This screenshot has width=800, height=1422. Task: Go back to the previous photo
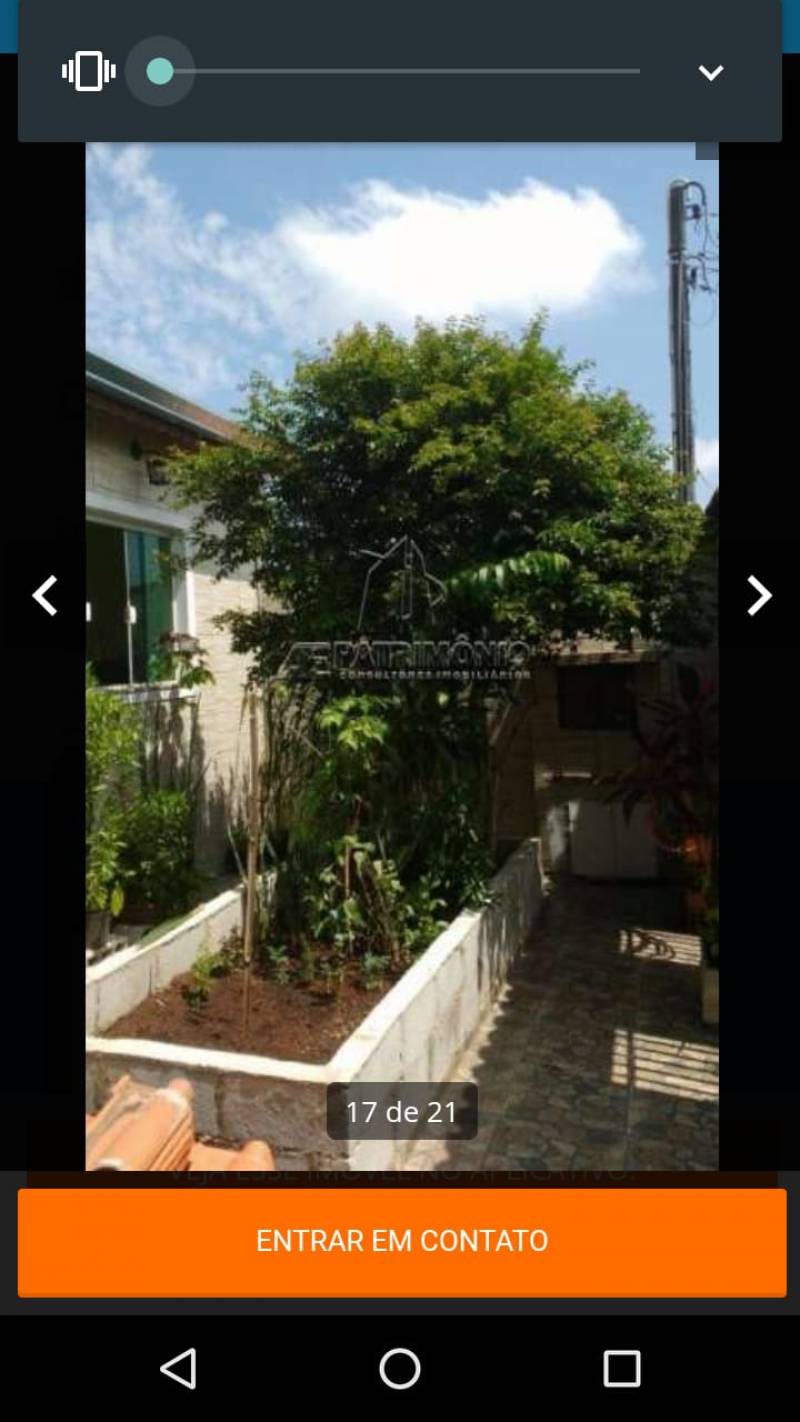[45, 596]
